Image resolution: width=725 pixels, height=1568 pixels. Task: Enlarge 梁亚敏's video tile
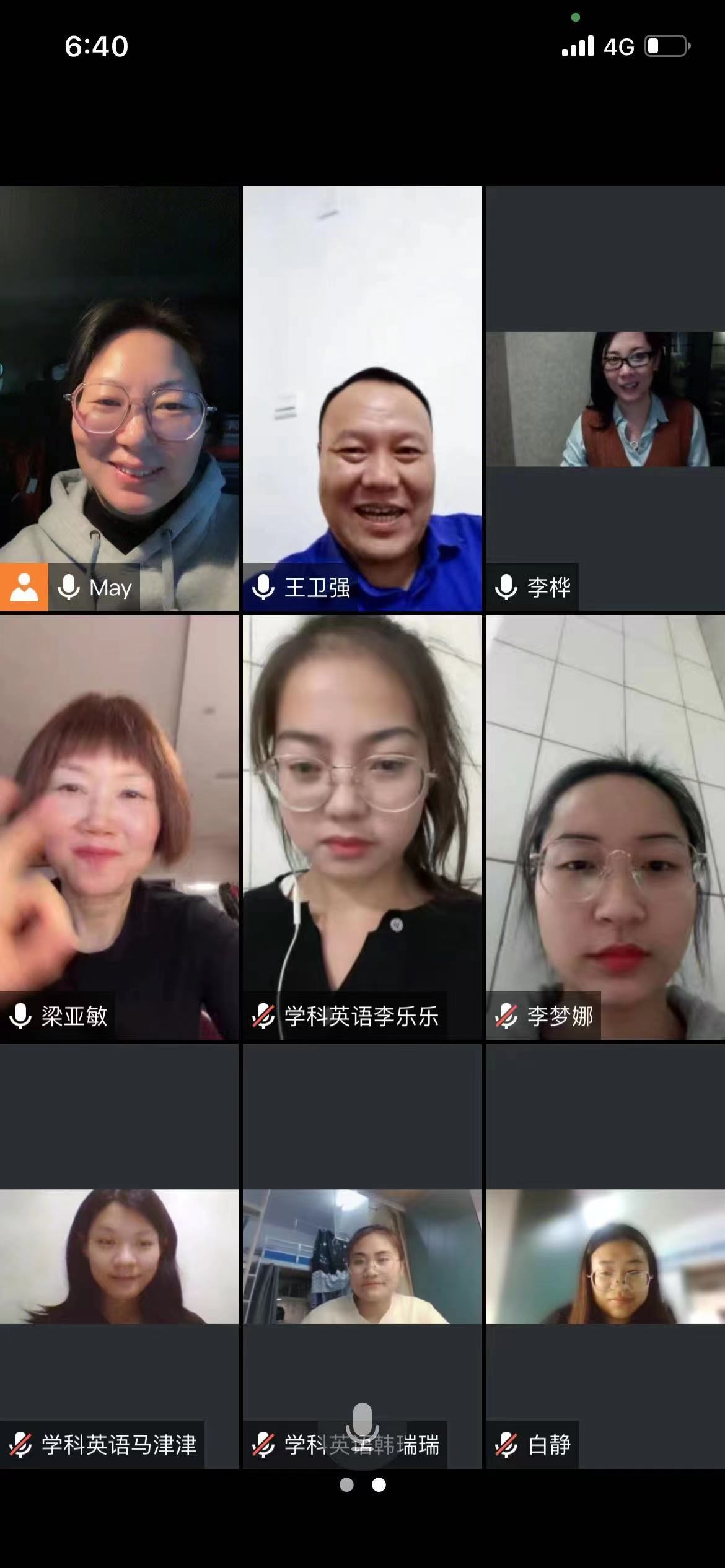119,827
